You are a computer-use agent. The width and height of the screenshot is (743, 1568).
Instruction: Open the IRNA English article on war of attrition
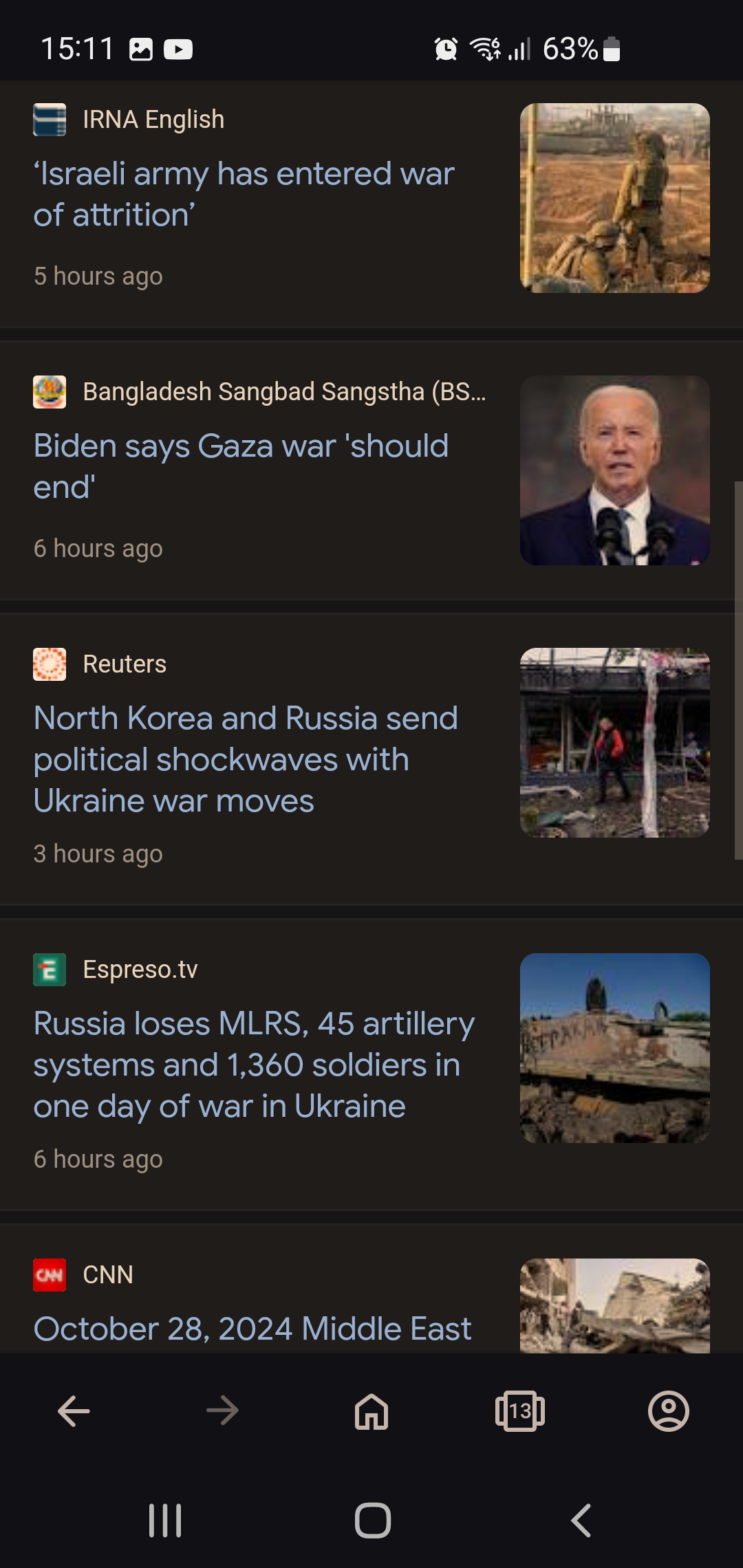(x=244, y=195)
